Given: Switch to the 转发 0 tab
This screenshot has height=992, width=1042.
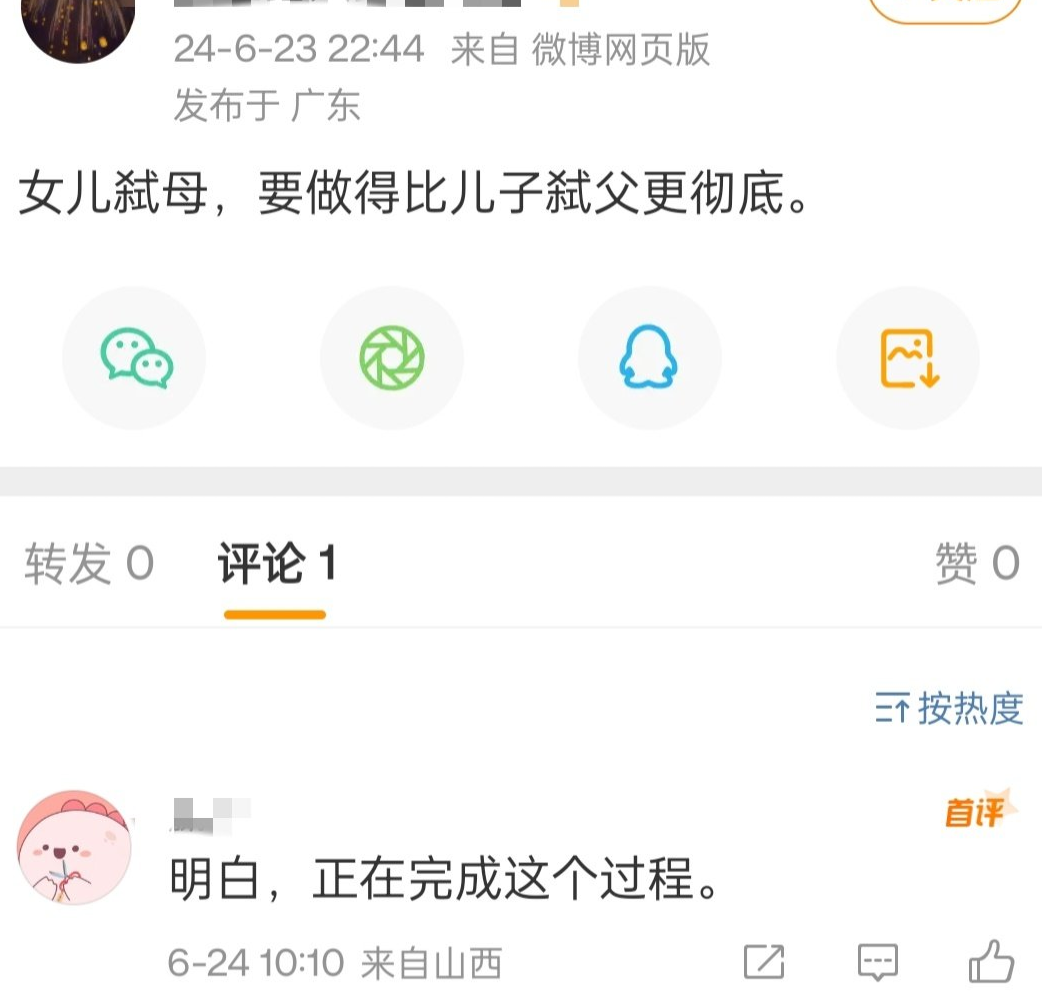Looking at the screenshot, I should (x=88, y=564).
